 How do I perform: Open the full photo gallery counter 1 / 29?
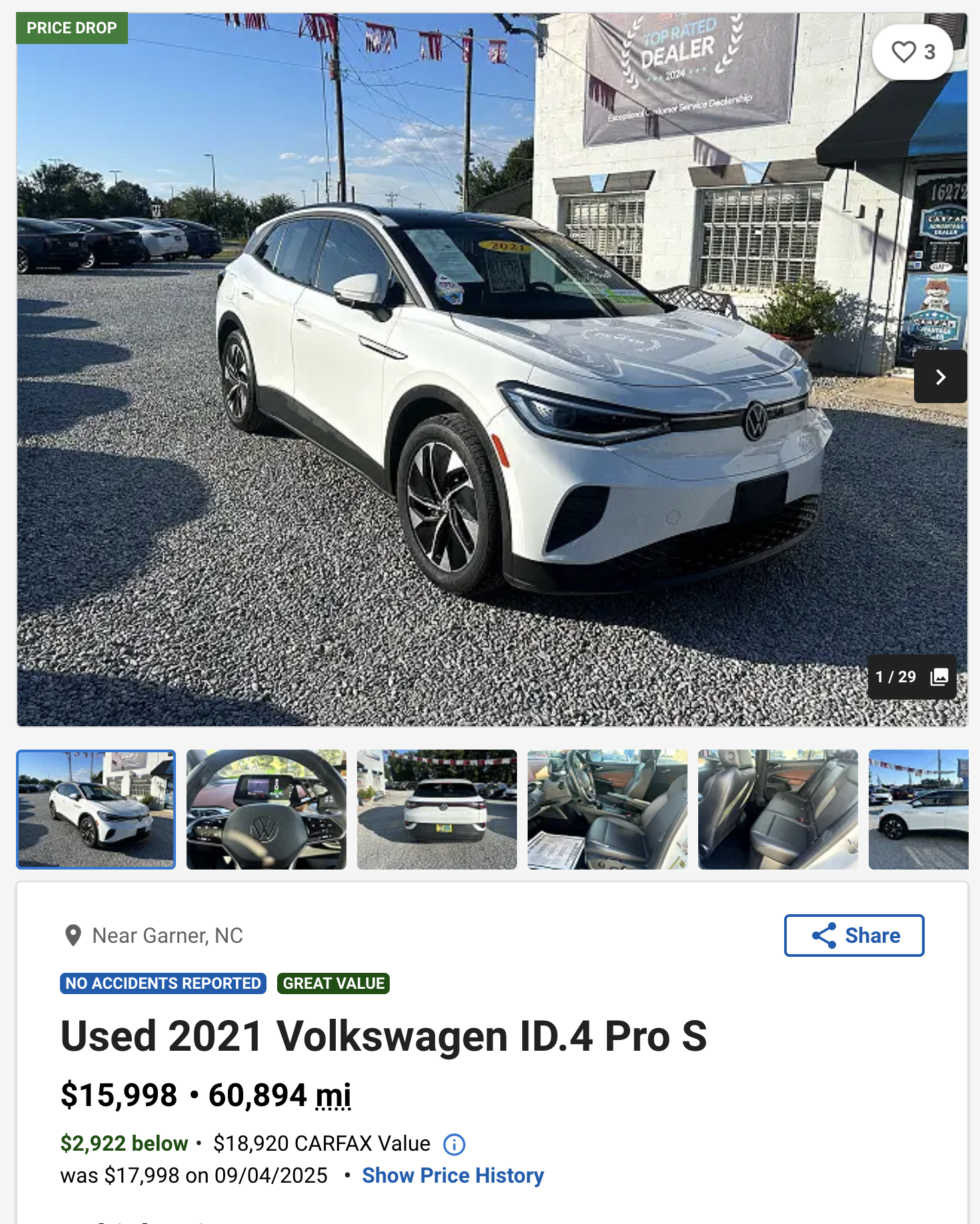coord(911,677)
